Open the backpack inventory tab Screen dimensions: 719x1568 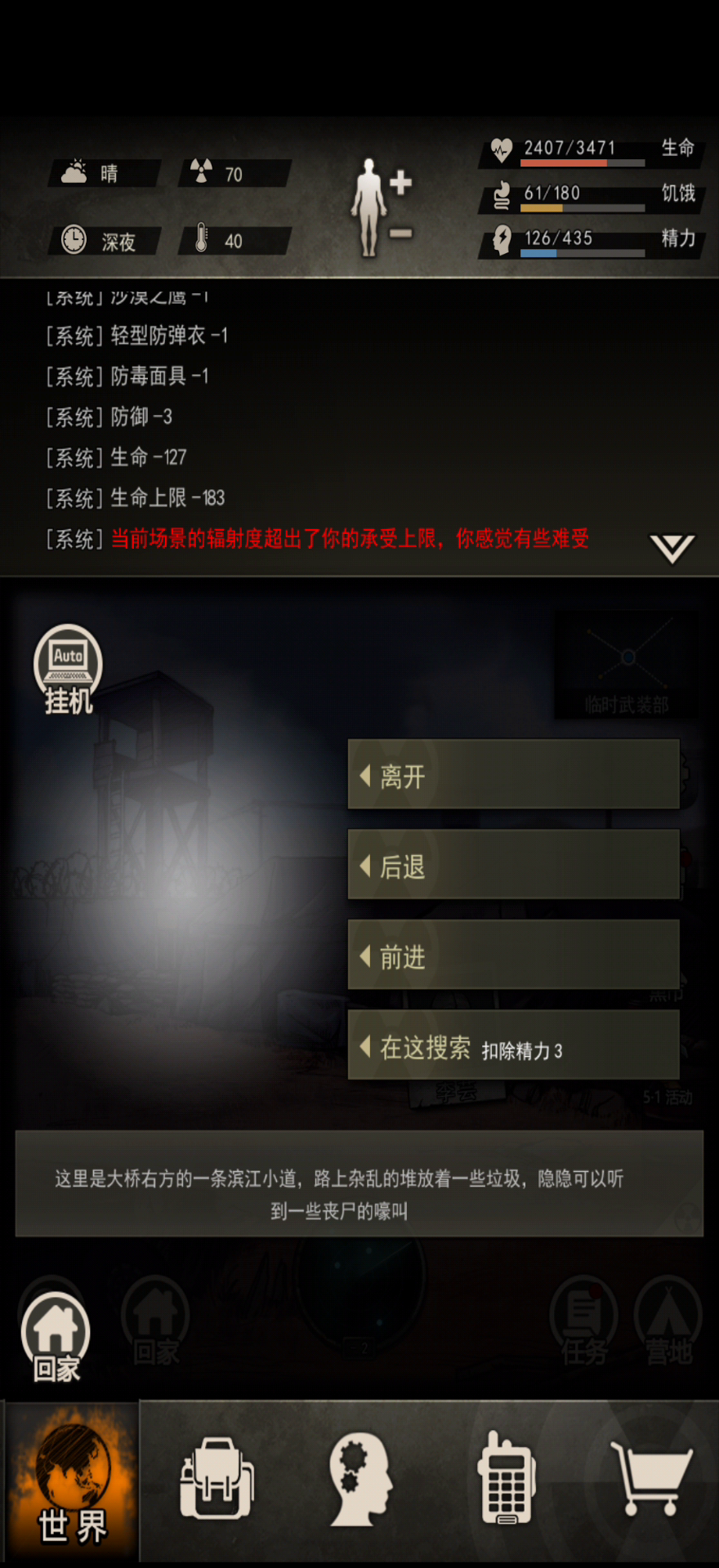click(x=217, y=1479)
